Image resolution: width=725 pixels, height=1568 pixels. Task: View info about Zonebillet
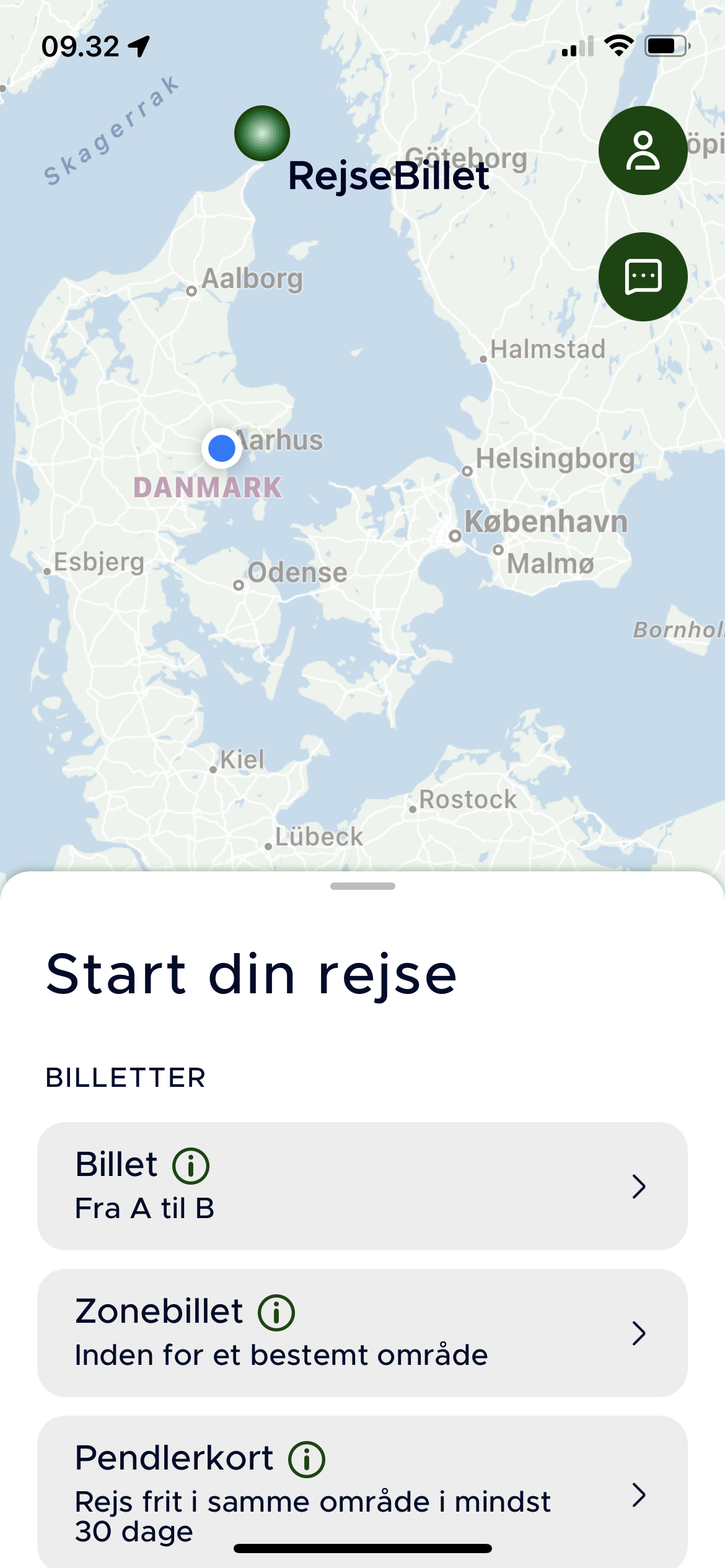point(276,1313)
